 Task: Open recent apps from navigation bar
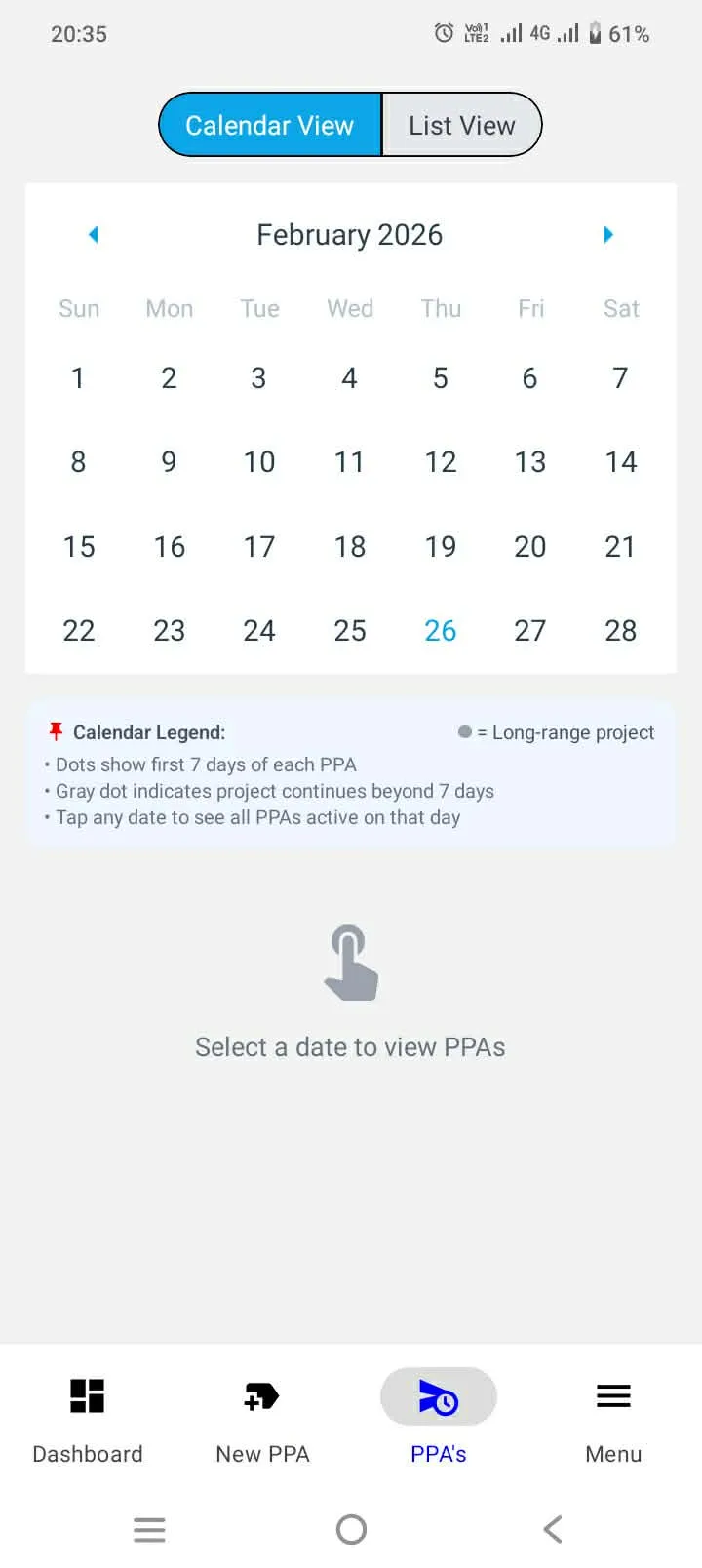(149, 1528)
